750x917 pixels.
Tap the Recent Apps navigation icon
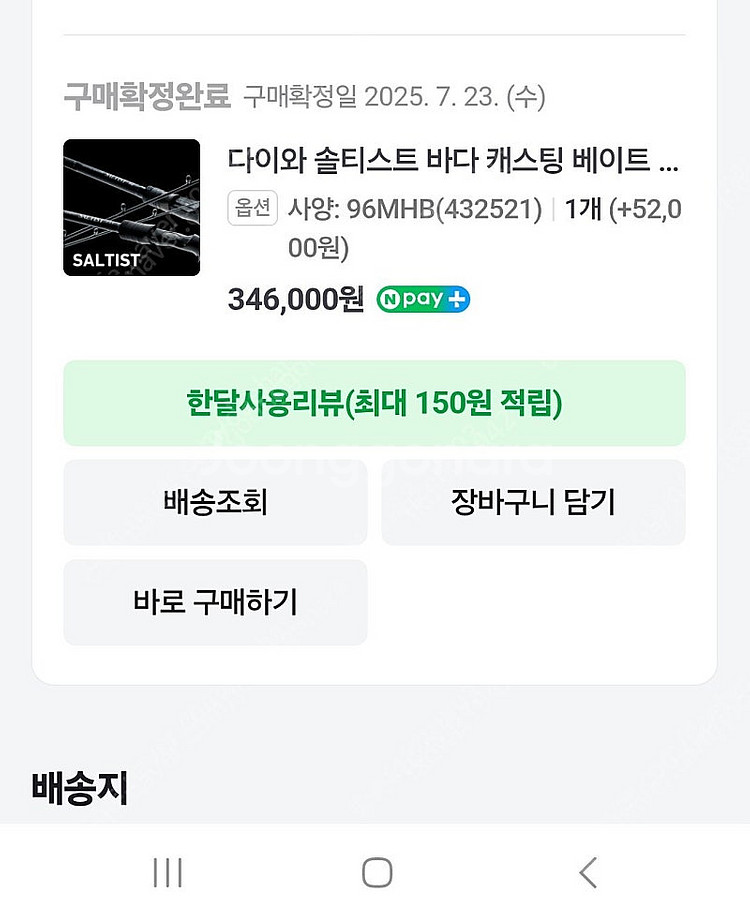point(166,872)
